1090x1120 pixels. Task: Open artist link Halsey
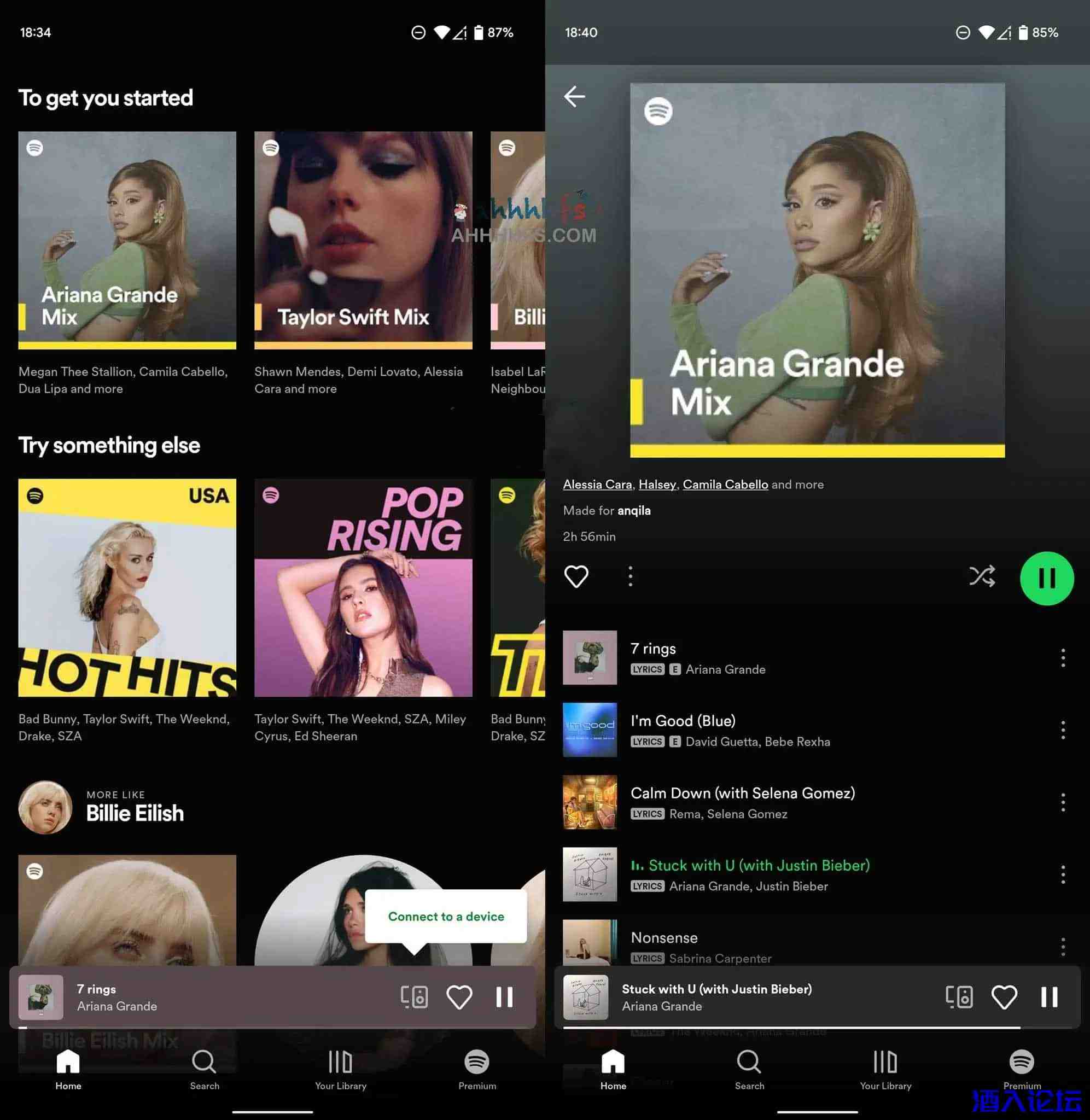tap(657, 485)
